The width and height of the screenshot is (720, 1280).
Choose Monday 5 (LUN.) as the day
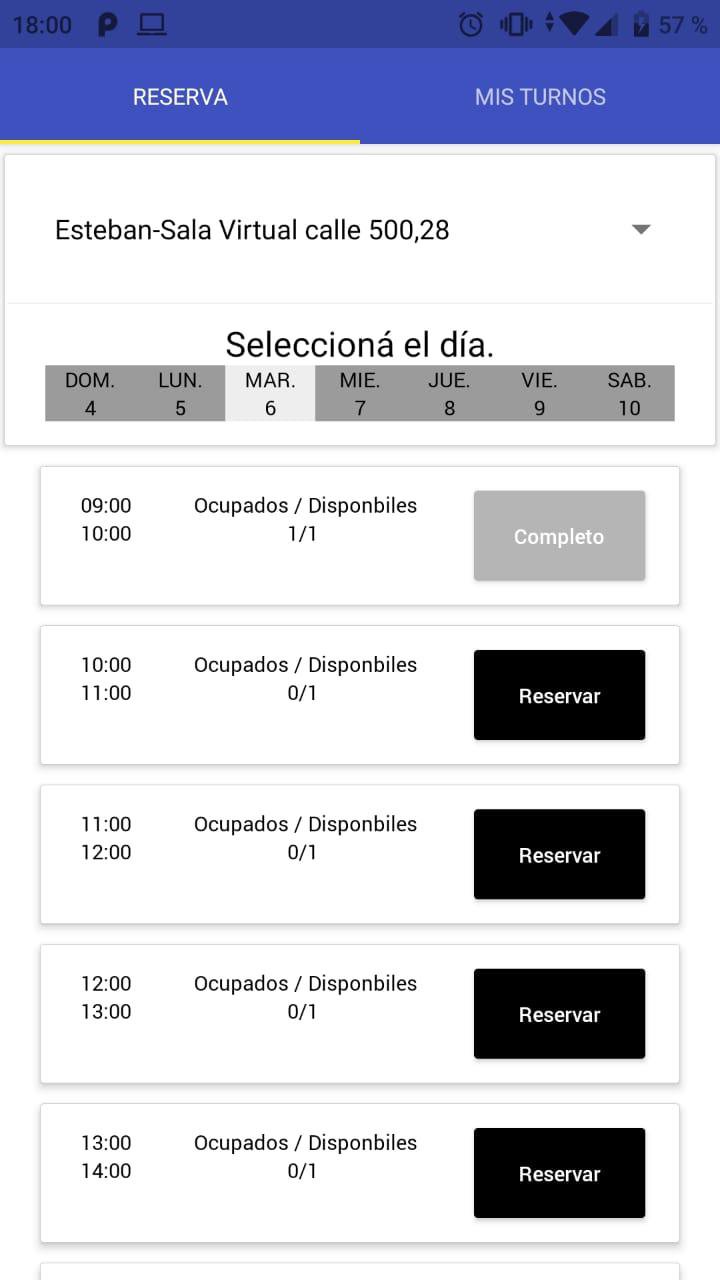click(x=180, y=393)
